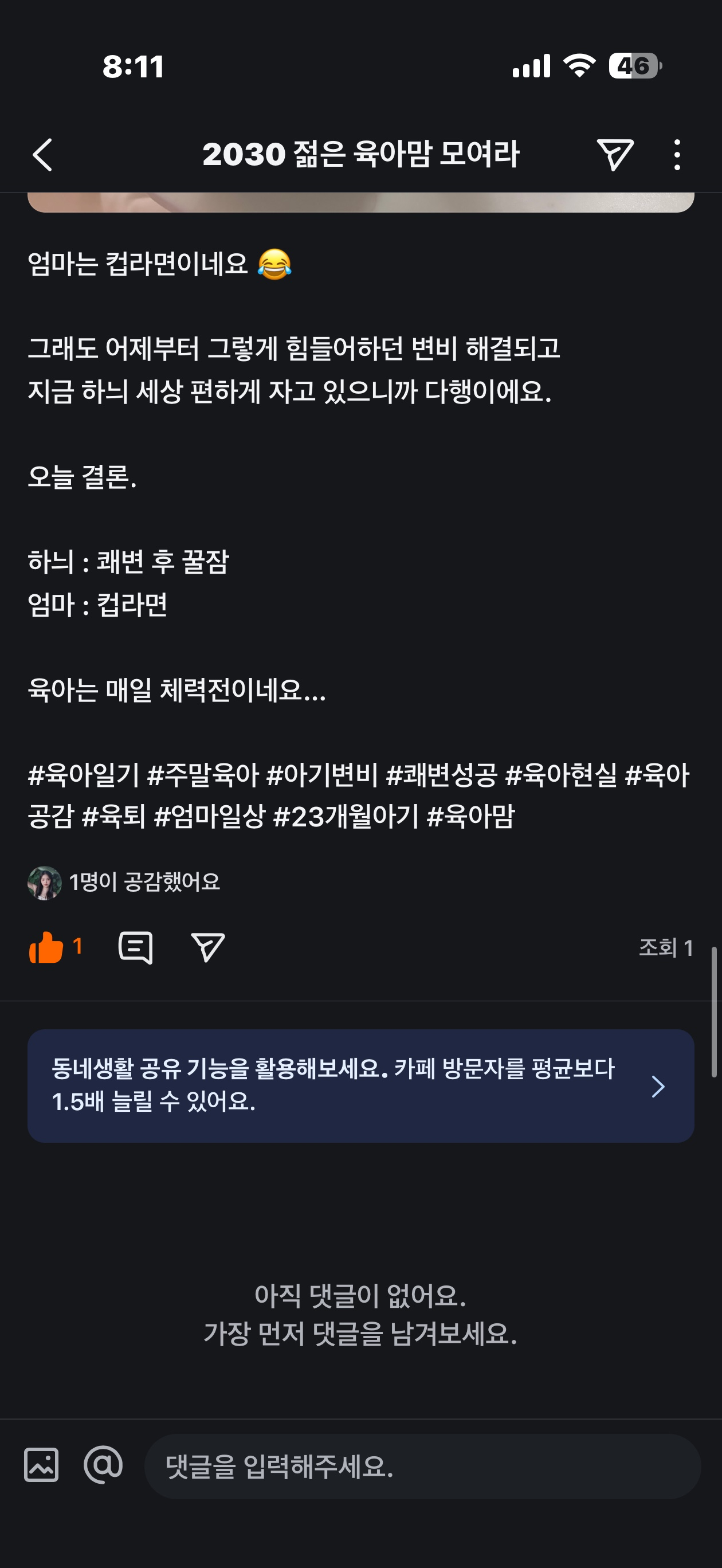Tap the @ mention icon
This screenshot has width=722, height=1568.
tap(103, 1464)
